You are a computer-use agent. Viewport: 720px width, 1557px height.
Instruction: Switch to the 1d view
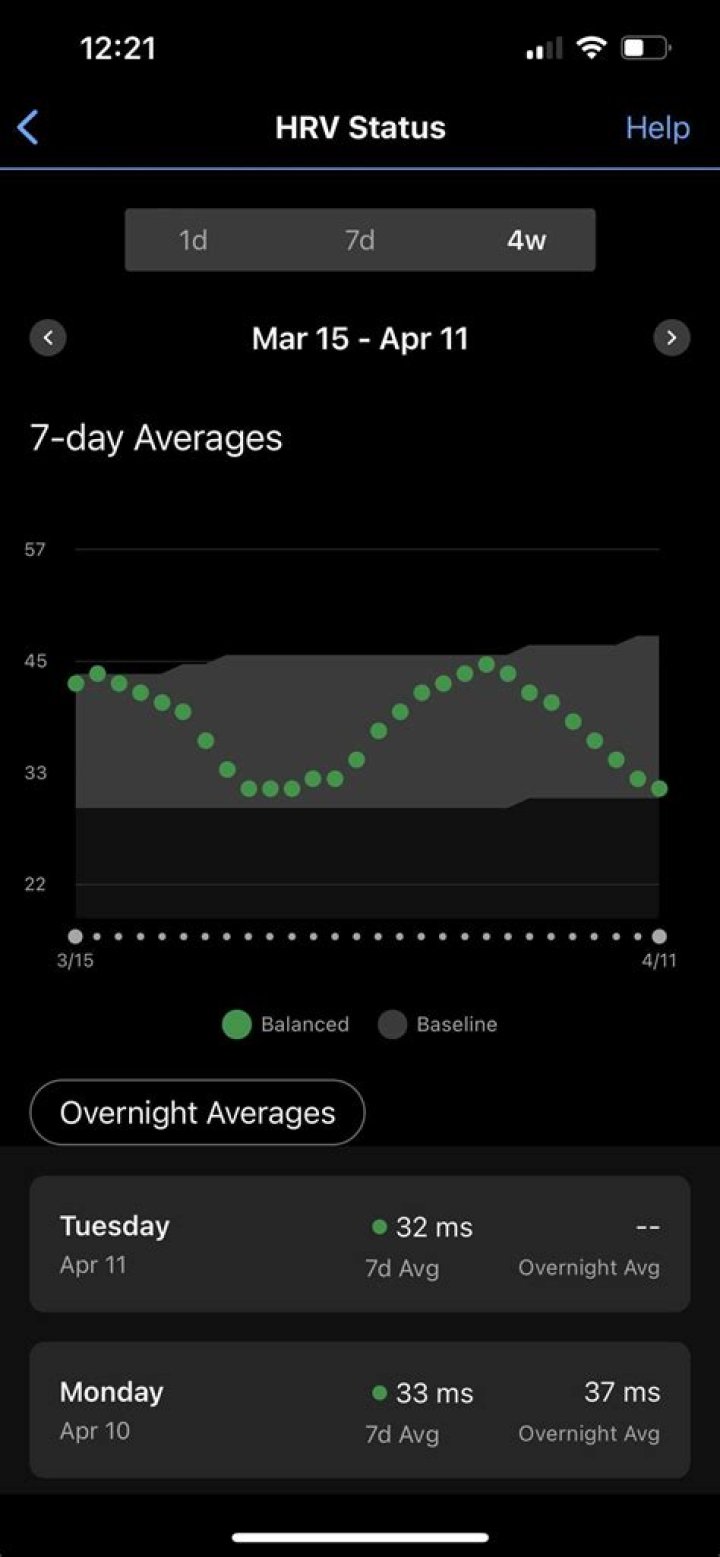tap(193, 240)
